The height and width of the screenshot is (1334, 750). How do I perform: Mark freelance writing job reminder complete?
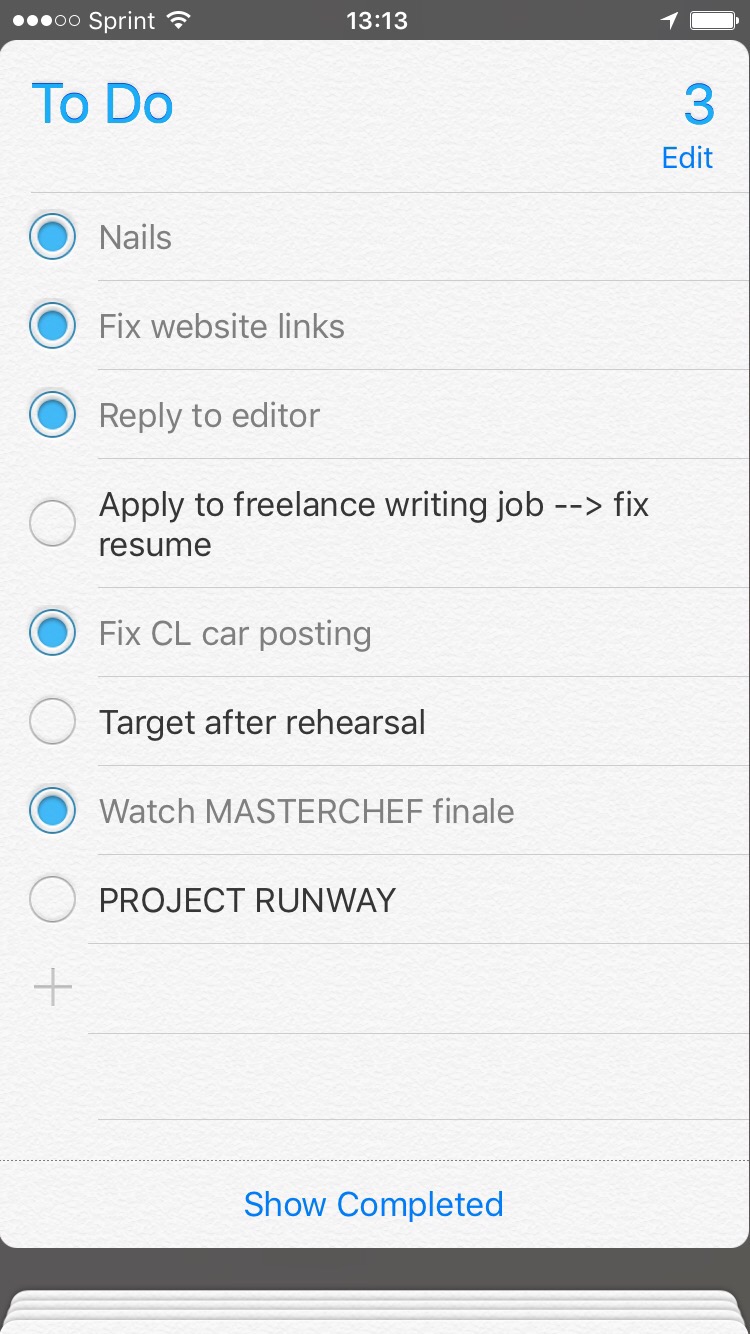coord(52,524)
